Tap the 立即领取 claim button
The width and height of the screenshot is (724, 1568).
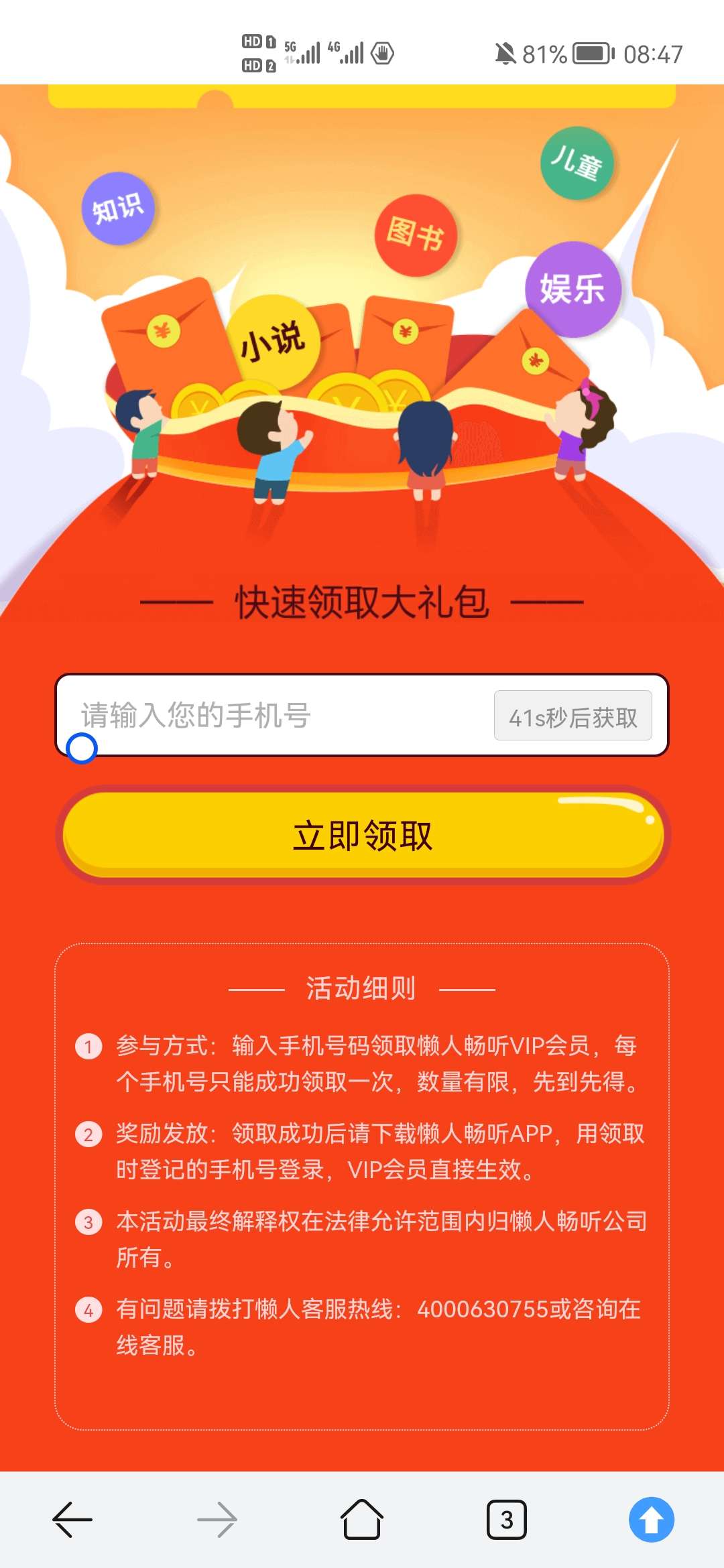pyautogui.click(x=362, y=835)
